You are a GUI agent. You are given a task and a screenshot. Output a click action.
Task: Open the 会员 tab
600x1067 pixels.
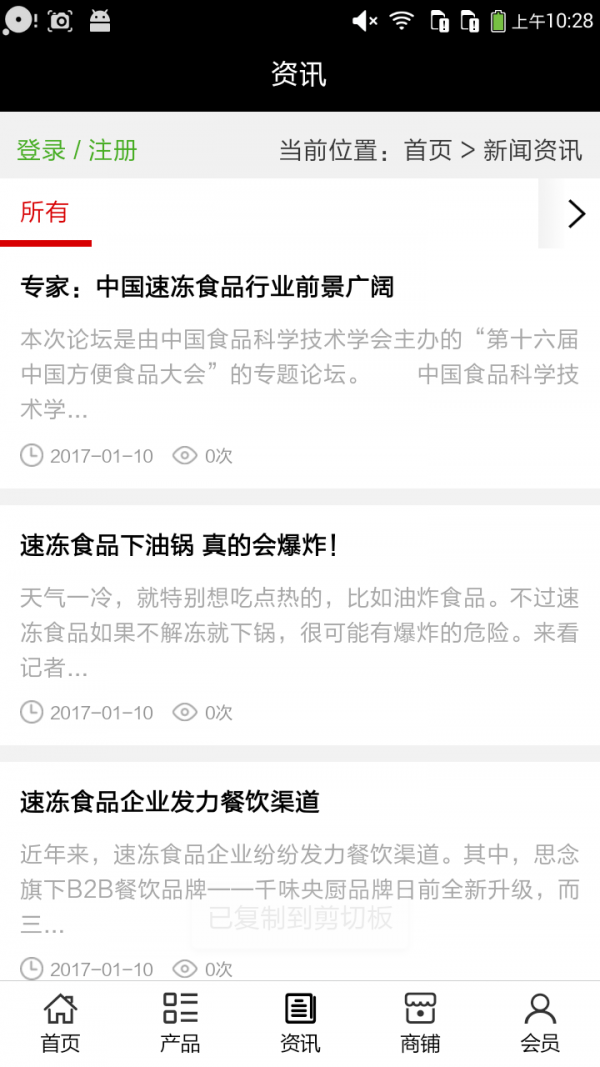tap(540, 1023)
